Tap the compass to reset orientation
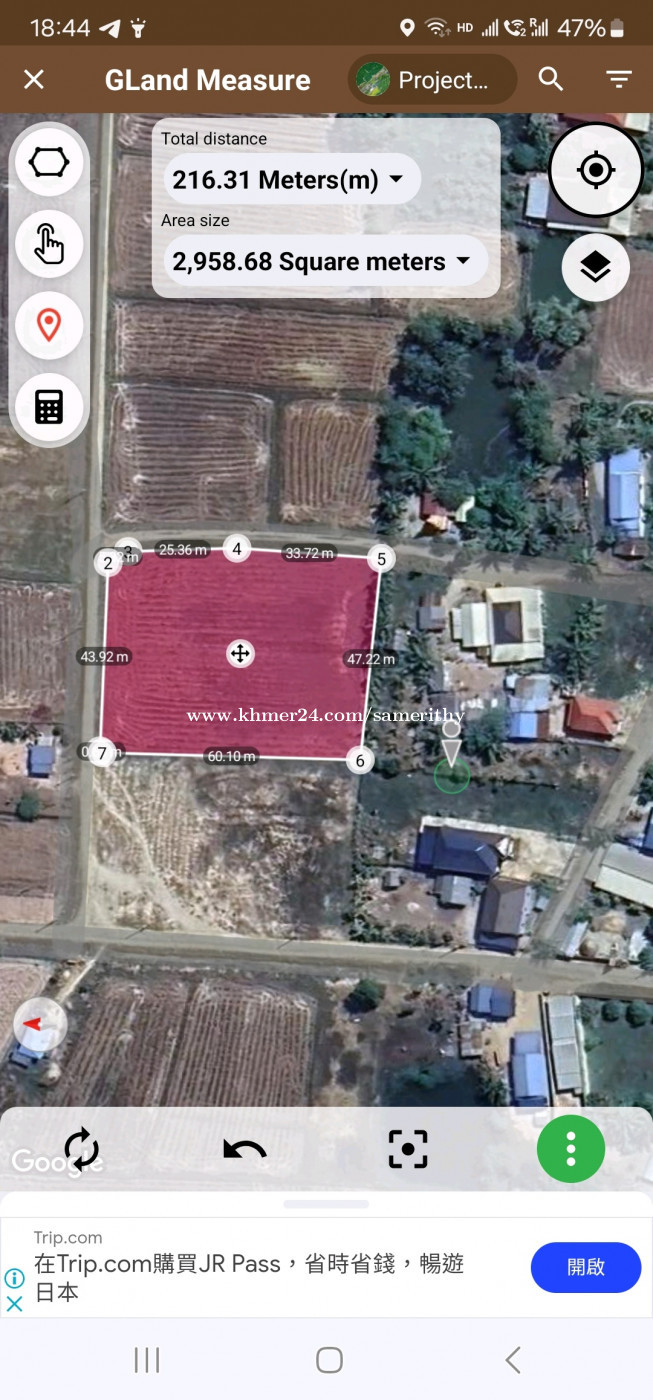 (x=41, y=1024)
